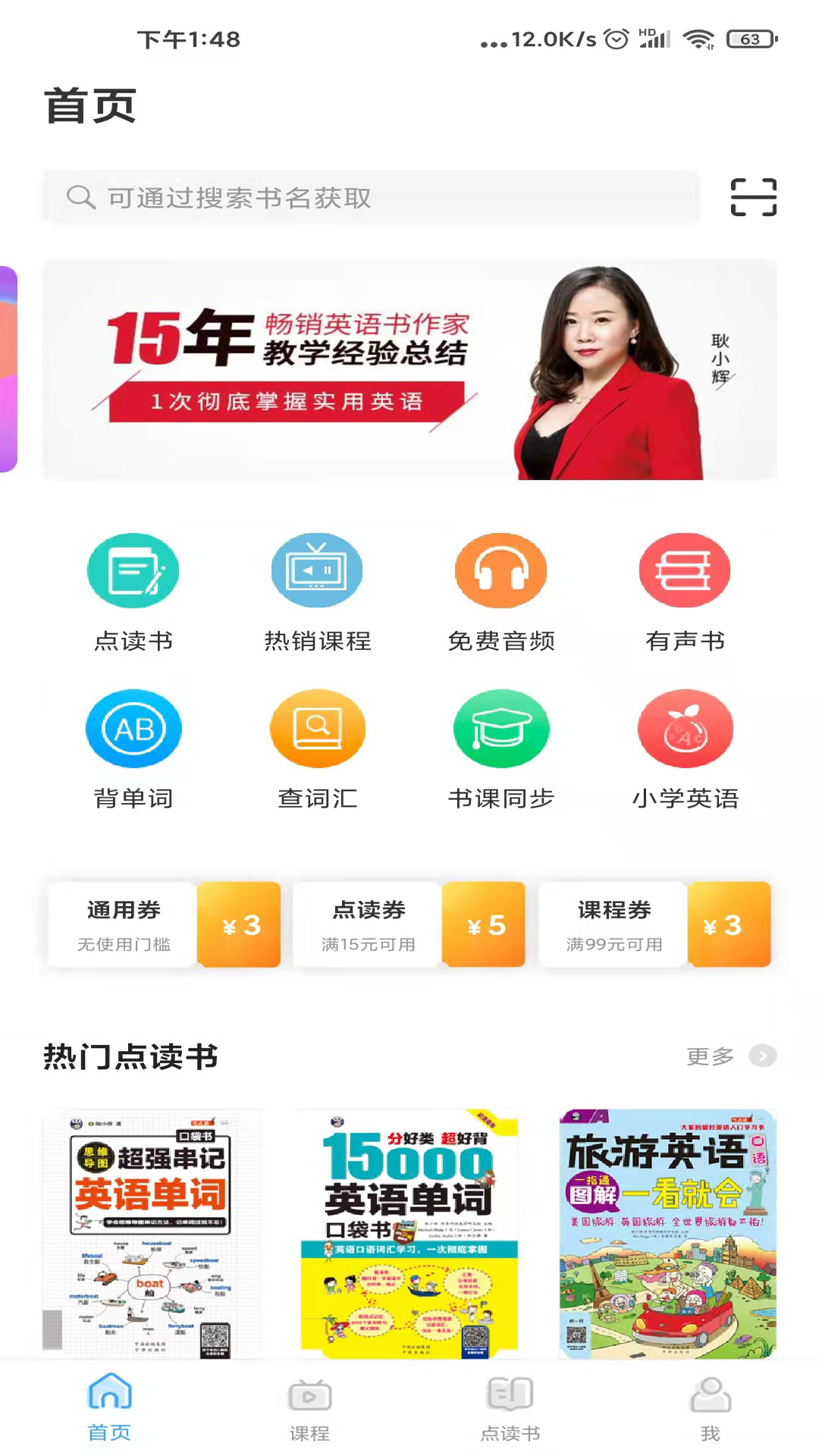The height and width of the screenshot is (1456, 819).
Task: Open 免费音频 category
Action: (x=500, y=571)
